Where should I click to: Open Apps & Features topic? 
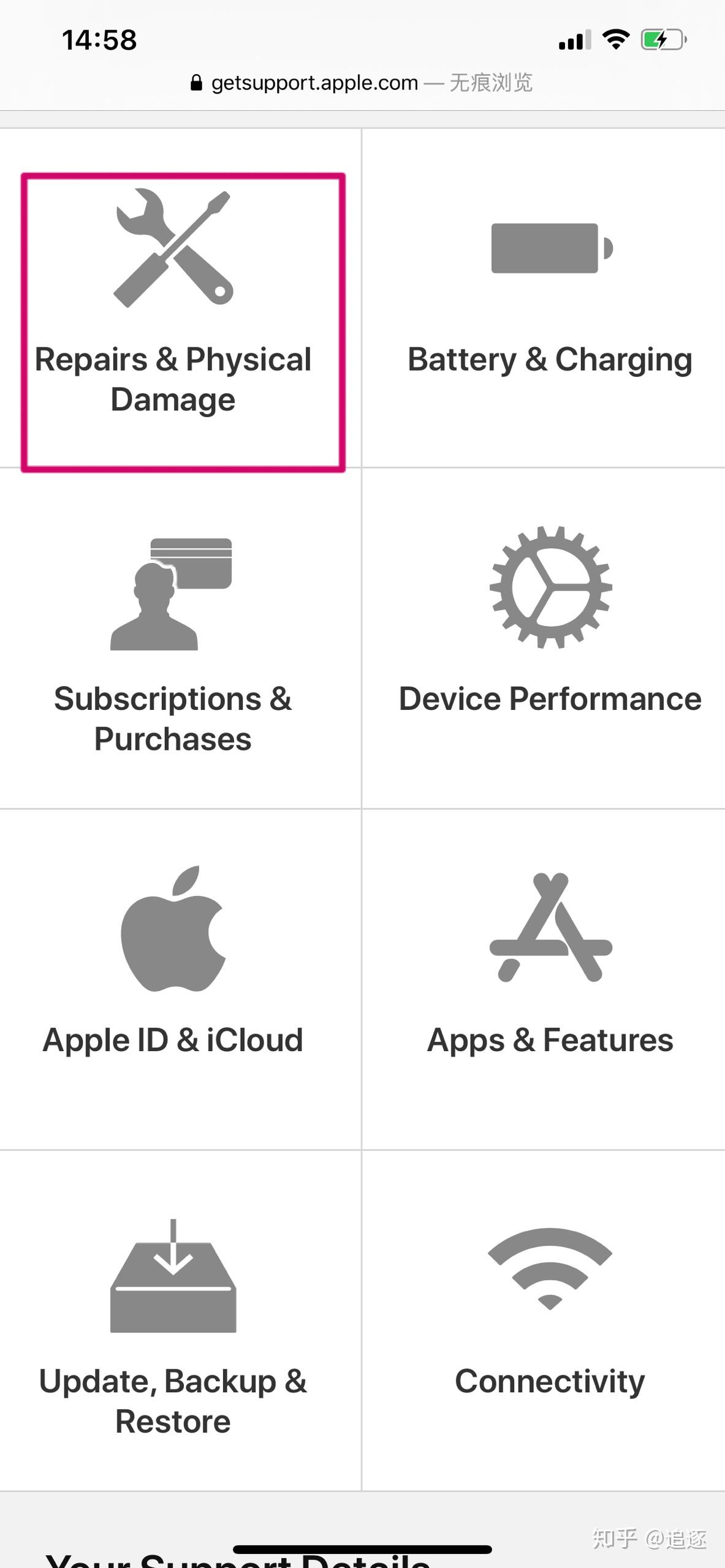[544, 979]
